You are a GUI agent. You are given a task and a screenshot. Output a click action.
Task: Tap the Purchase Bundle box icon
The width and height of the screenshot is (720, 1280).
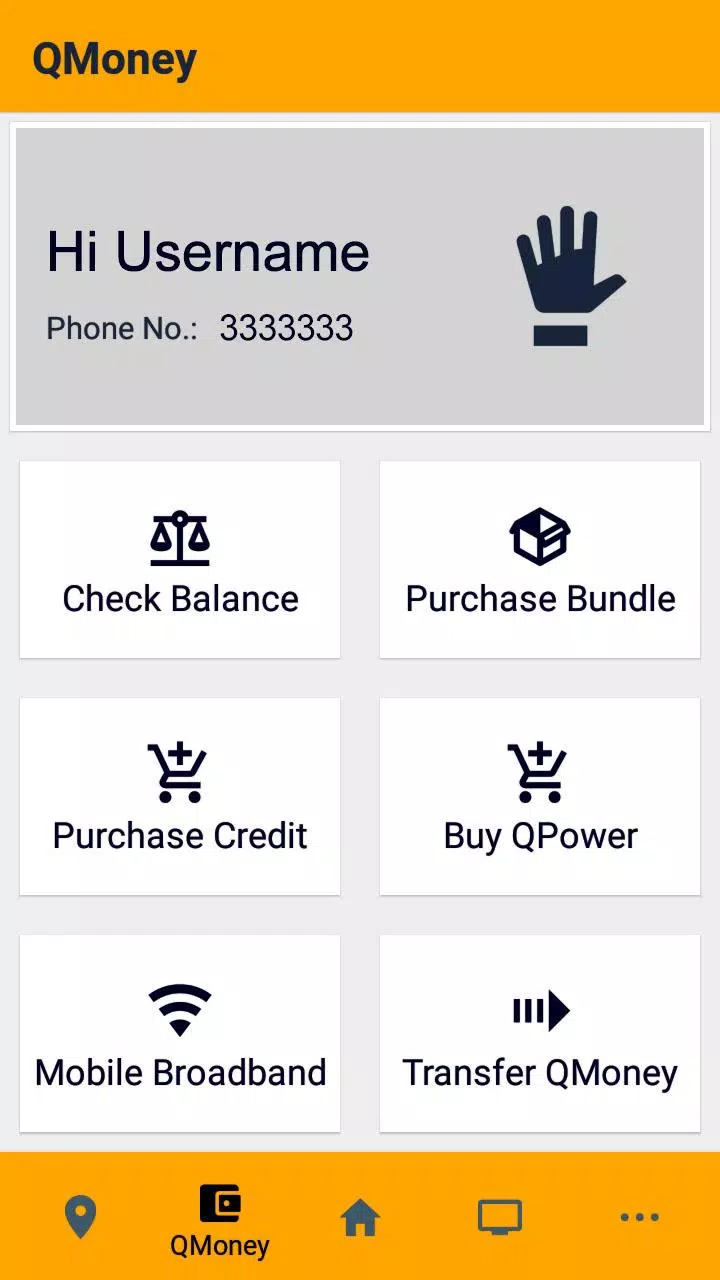[x=540, y=535]
